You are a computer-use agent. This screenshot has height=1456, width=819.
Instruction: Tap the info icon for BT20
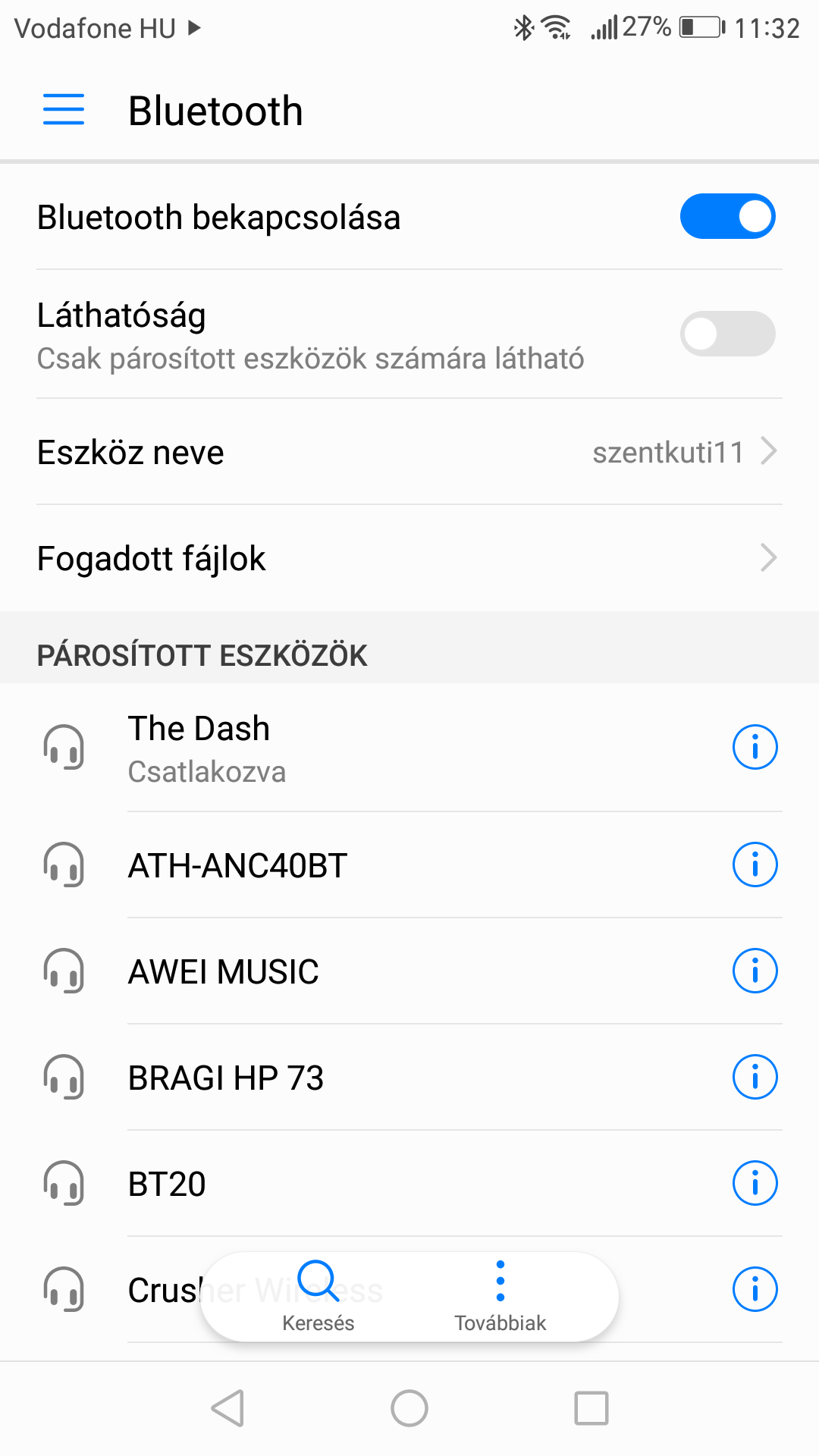(755, 1184)
